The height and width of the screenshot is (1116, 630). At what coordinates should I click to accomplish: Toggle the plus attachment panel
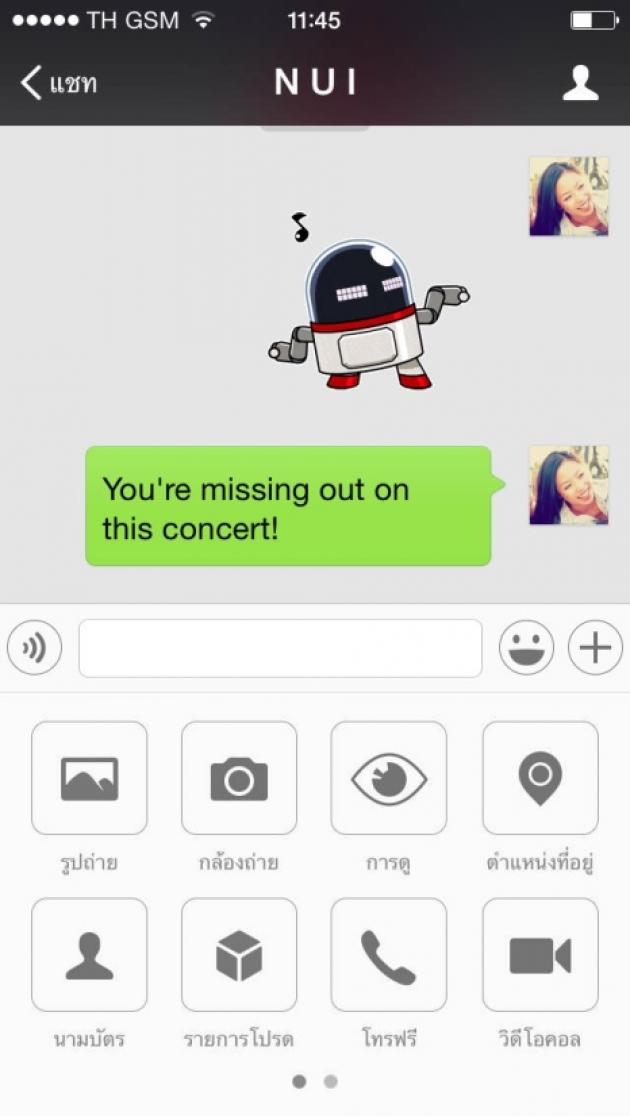click(595, 648)
